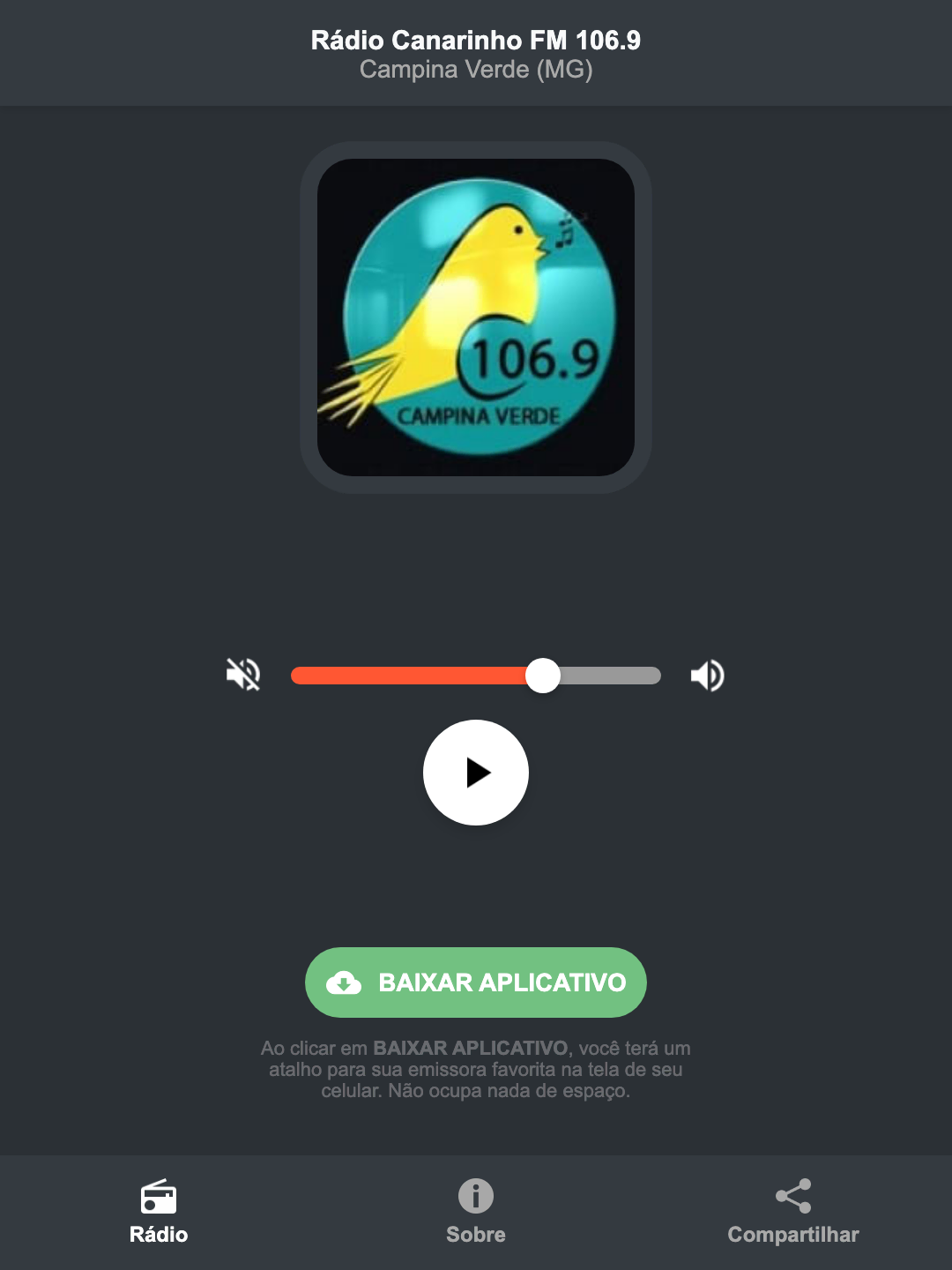Viewport: 952px width, 1270px height.
Task: Click the station title Rádio Canarinho FM 106.9
Action: pyautogui.click(x=476, y=40)
